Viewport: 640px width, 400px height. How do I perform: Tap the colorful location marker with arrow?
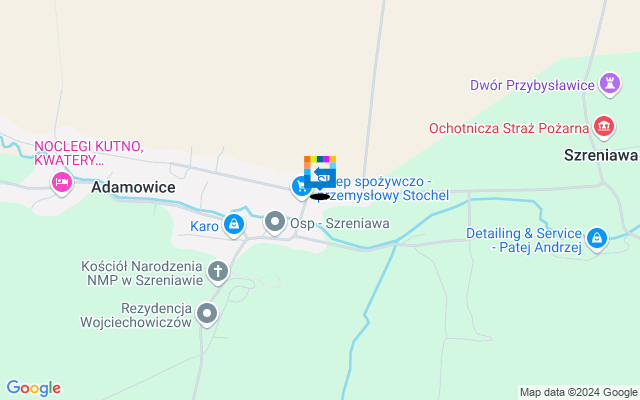click(320, 173)
